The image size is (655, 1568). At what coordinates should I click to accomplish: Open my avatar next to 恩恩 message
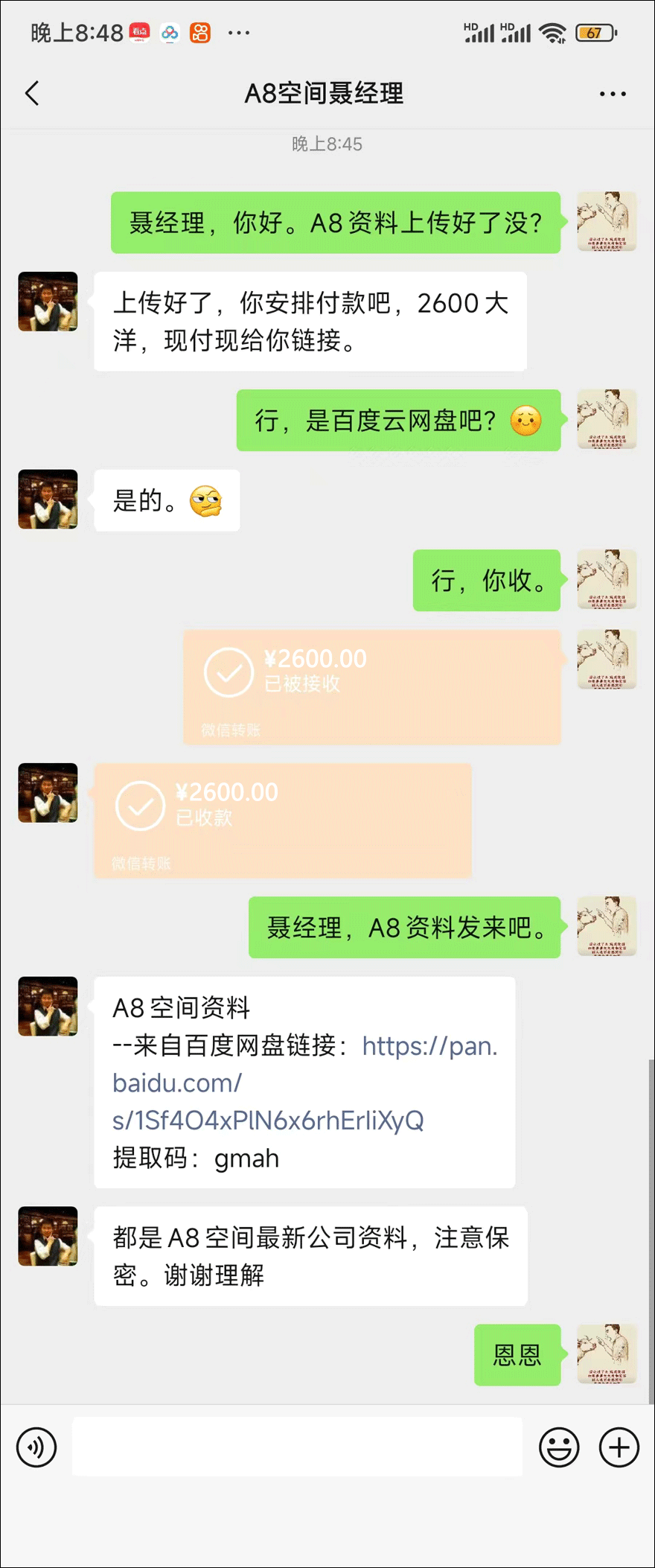click(x=607, y=1354)
